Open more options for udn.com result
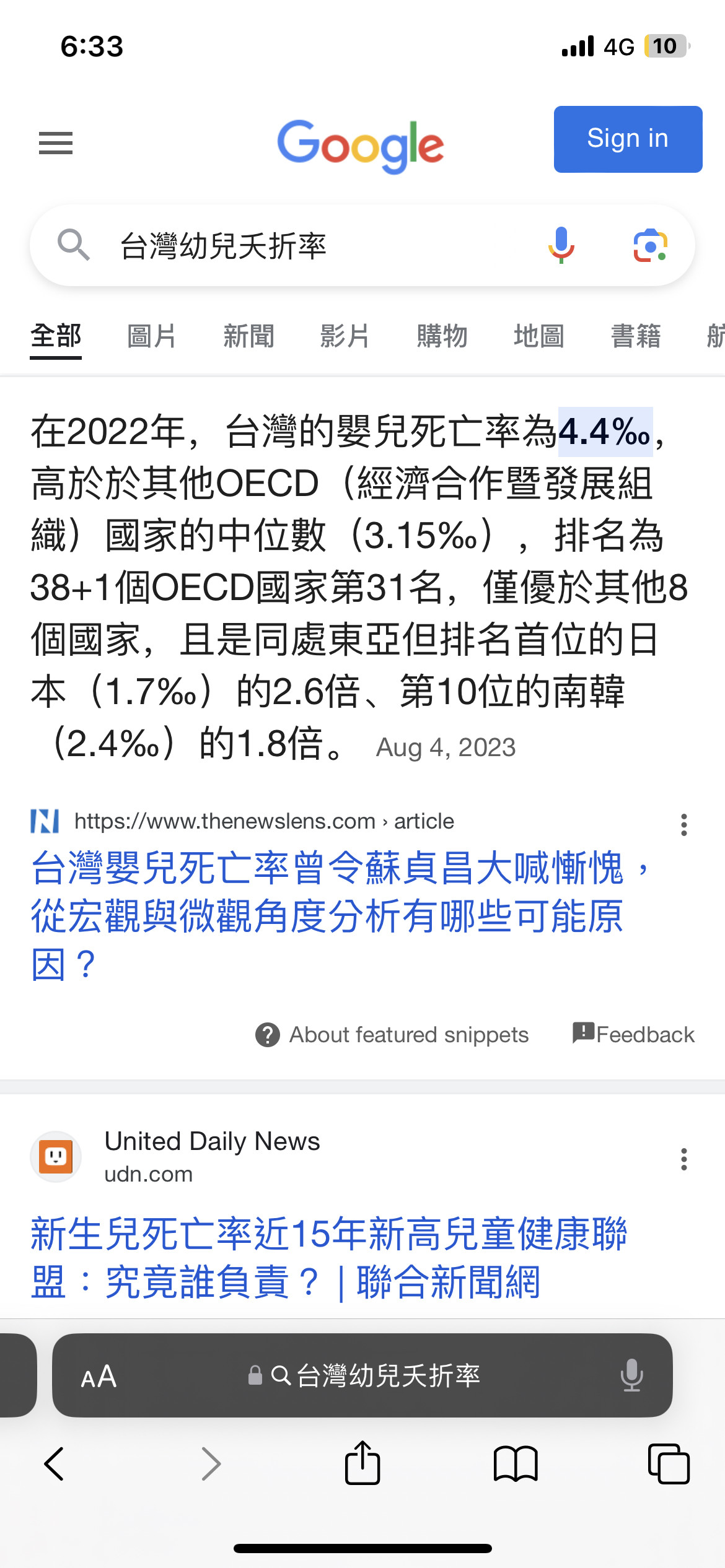Viewport: 725px width, 1568px height. [683, 1159]
